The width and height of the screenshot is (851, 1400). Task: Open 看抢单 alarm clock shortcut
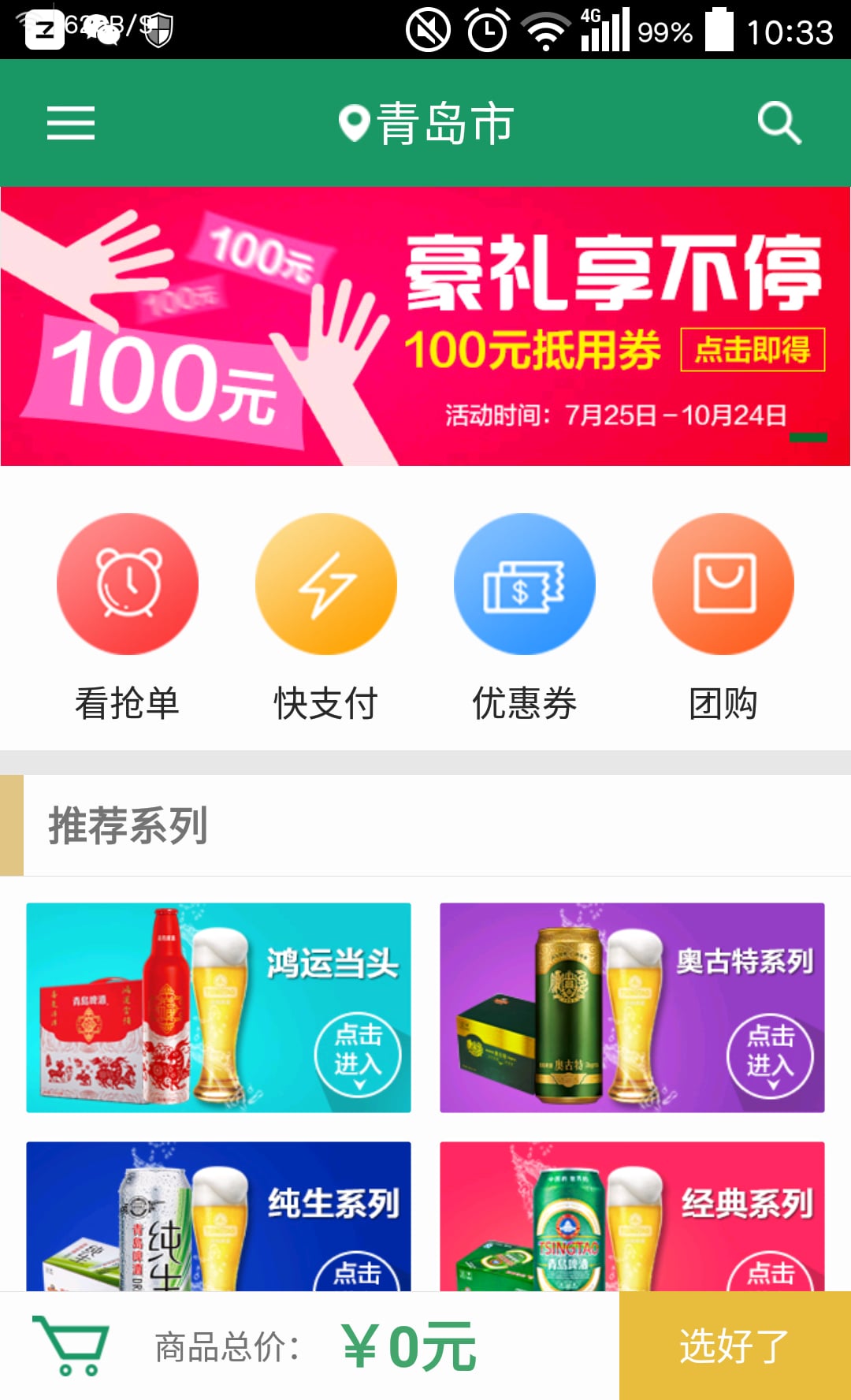(128, 584)
